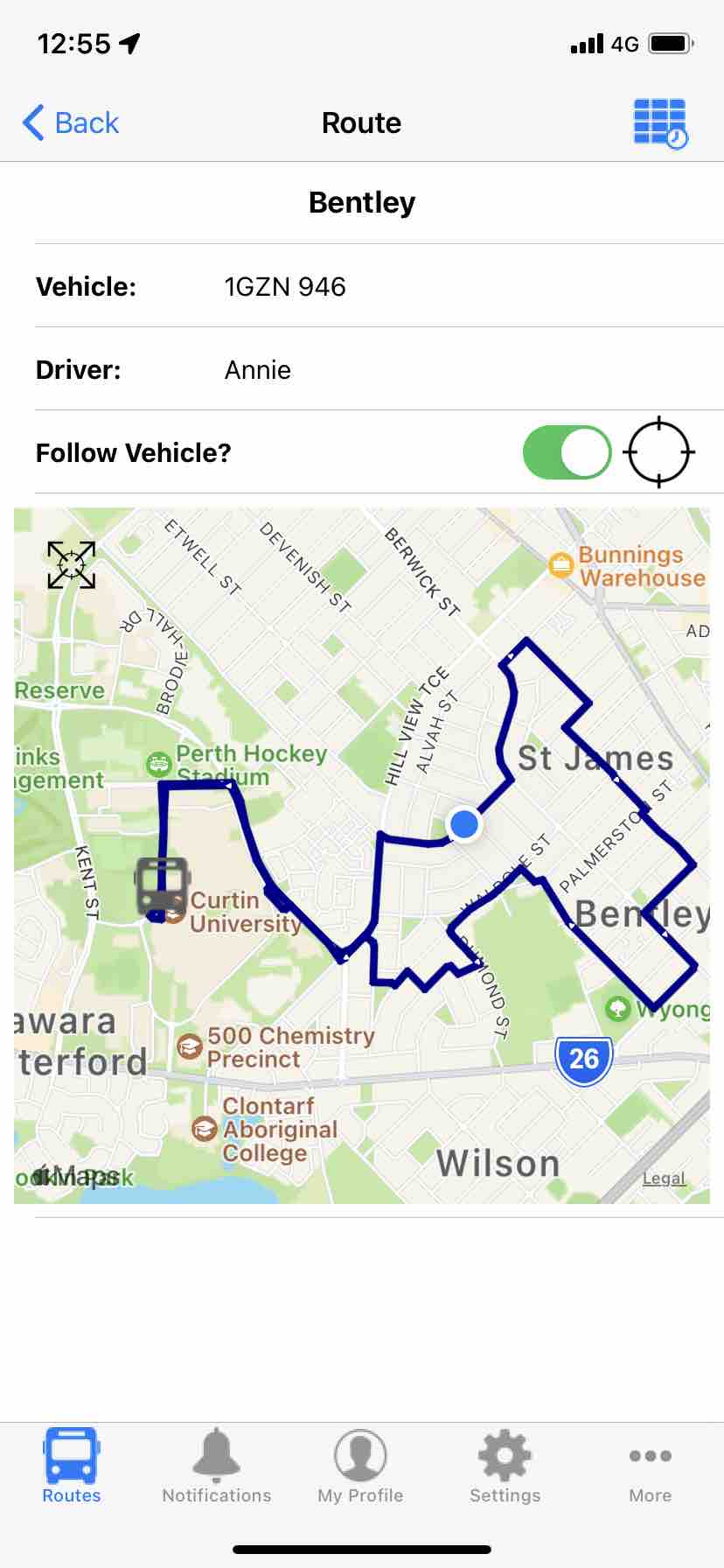The width and height of the screenshot is (724, 1568).
Task: Switch to the Routes tab
Action: coord(72,1466)
